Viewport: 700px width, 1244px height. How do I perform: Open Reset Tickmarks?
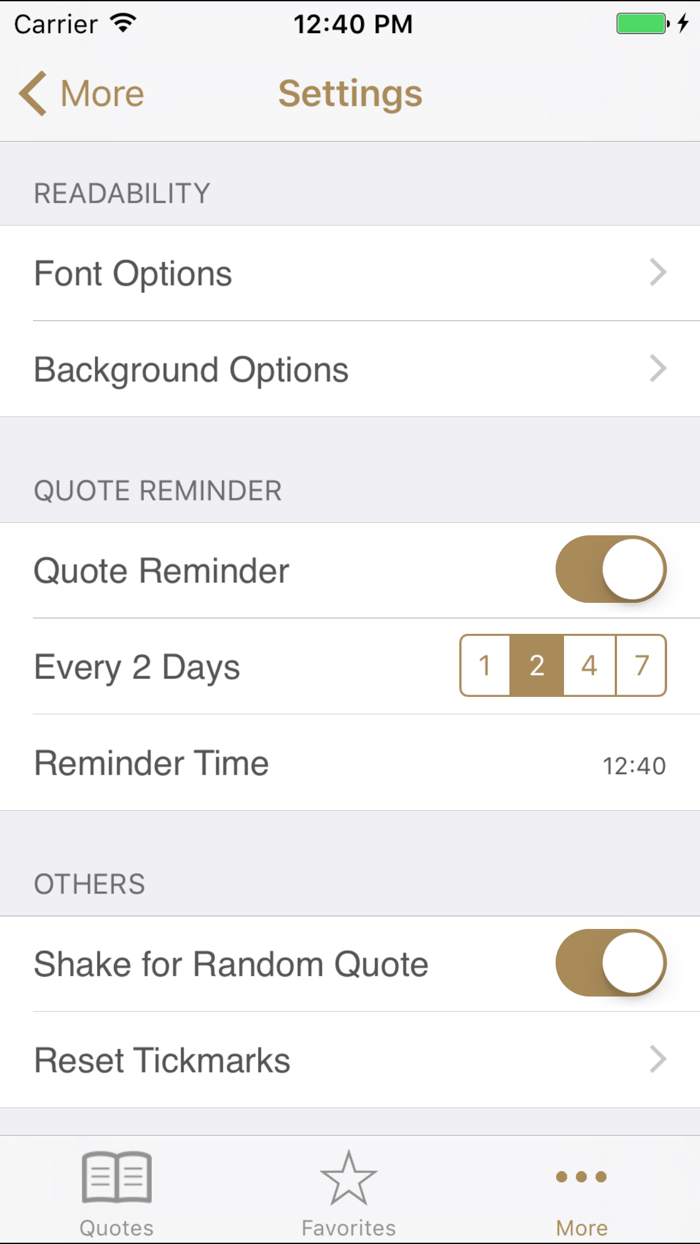[x=350, y=1059]
